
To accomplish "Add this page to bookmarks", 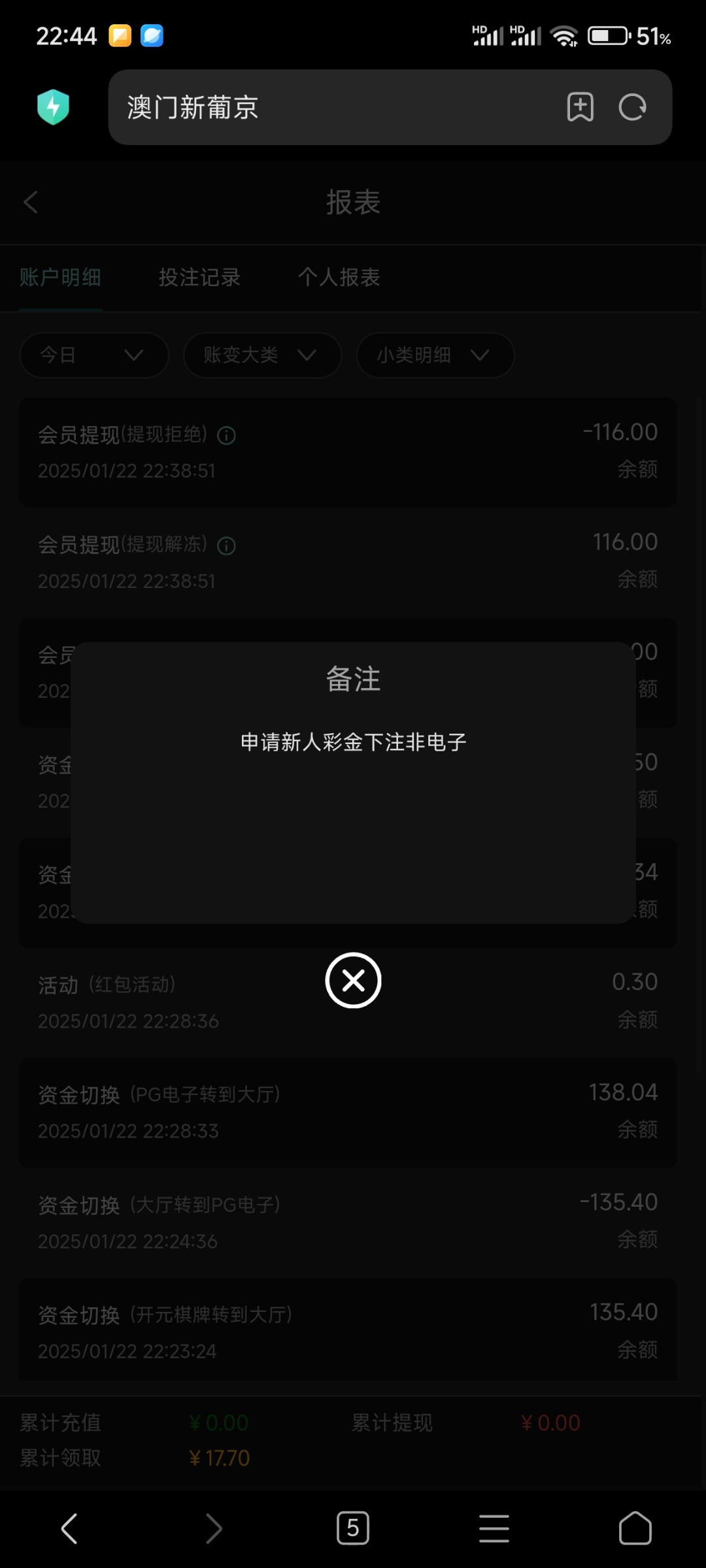I will coord(580,107).
